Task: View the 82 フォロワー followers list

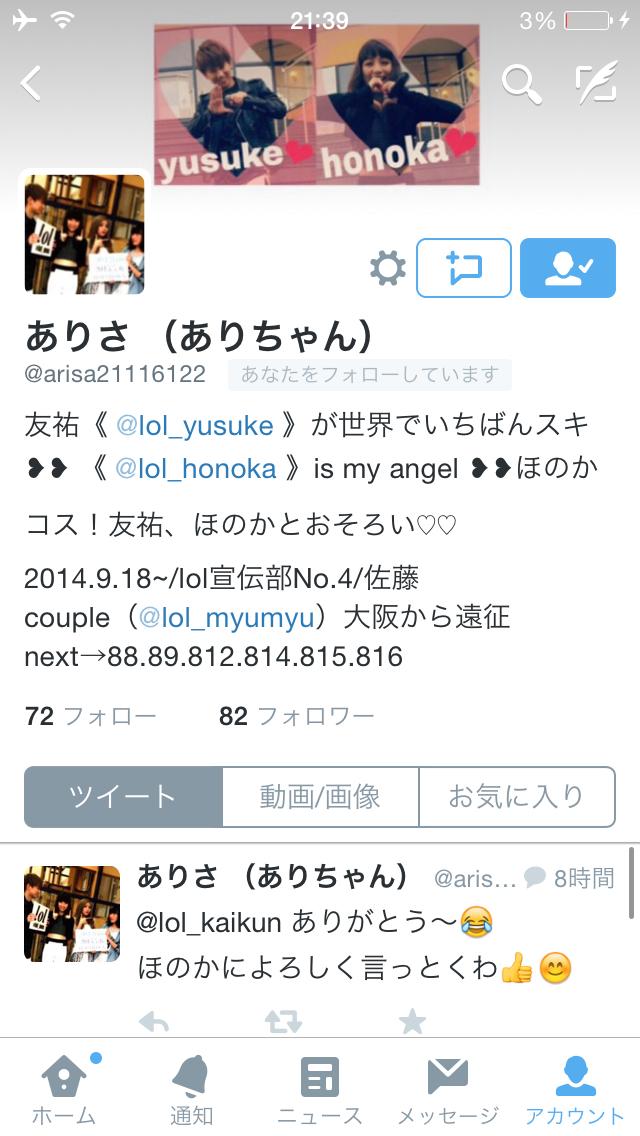Action: (x=296, y=716)
